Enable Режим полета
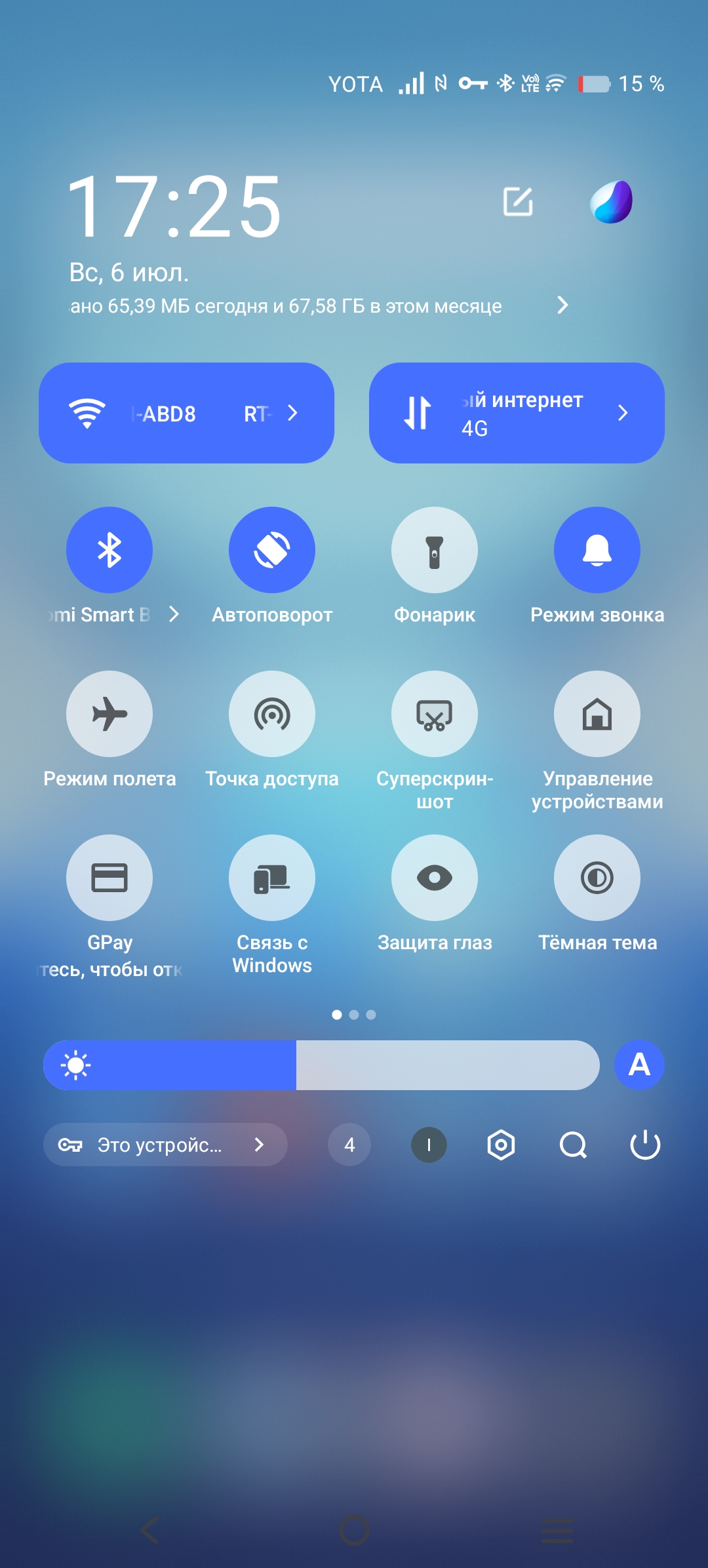Viewport: 708px width, 1568px height. click(109, 714)
